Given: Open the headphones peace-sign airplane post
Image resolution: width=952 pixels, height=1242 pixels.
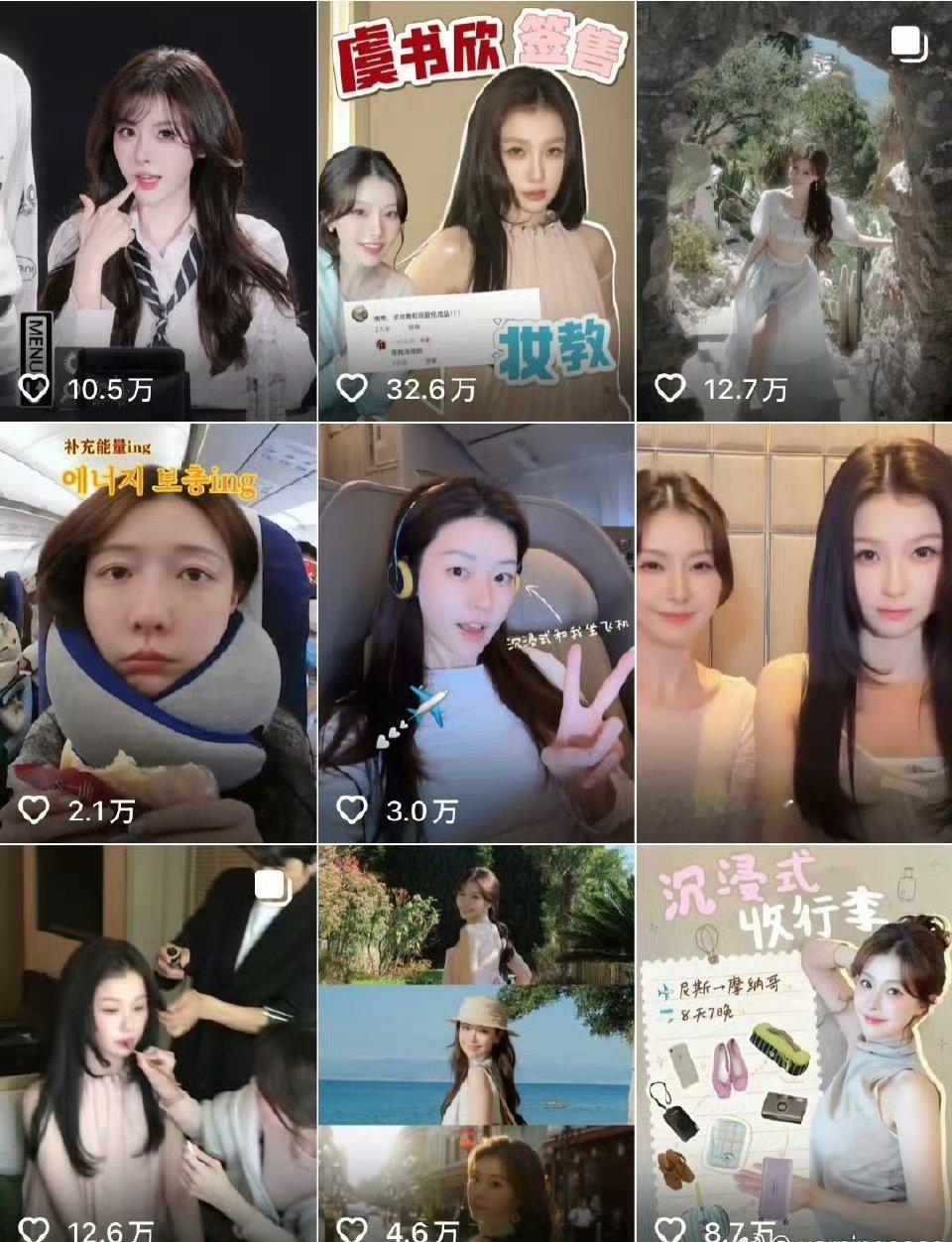Looking at the screenshot, I should click(476, 615).
